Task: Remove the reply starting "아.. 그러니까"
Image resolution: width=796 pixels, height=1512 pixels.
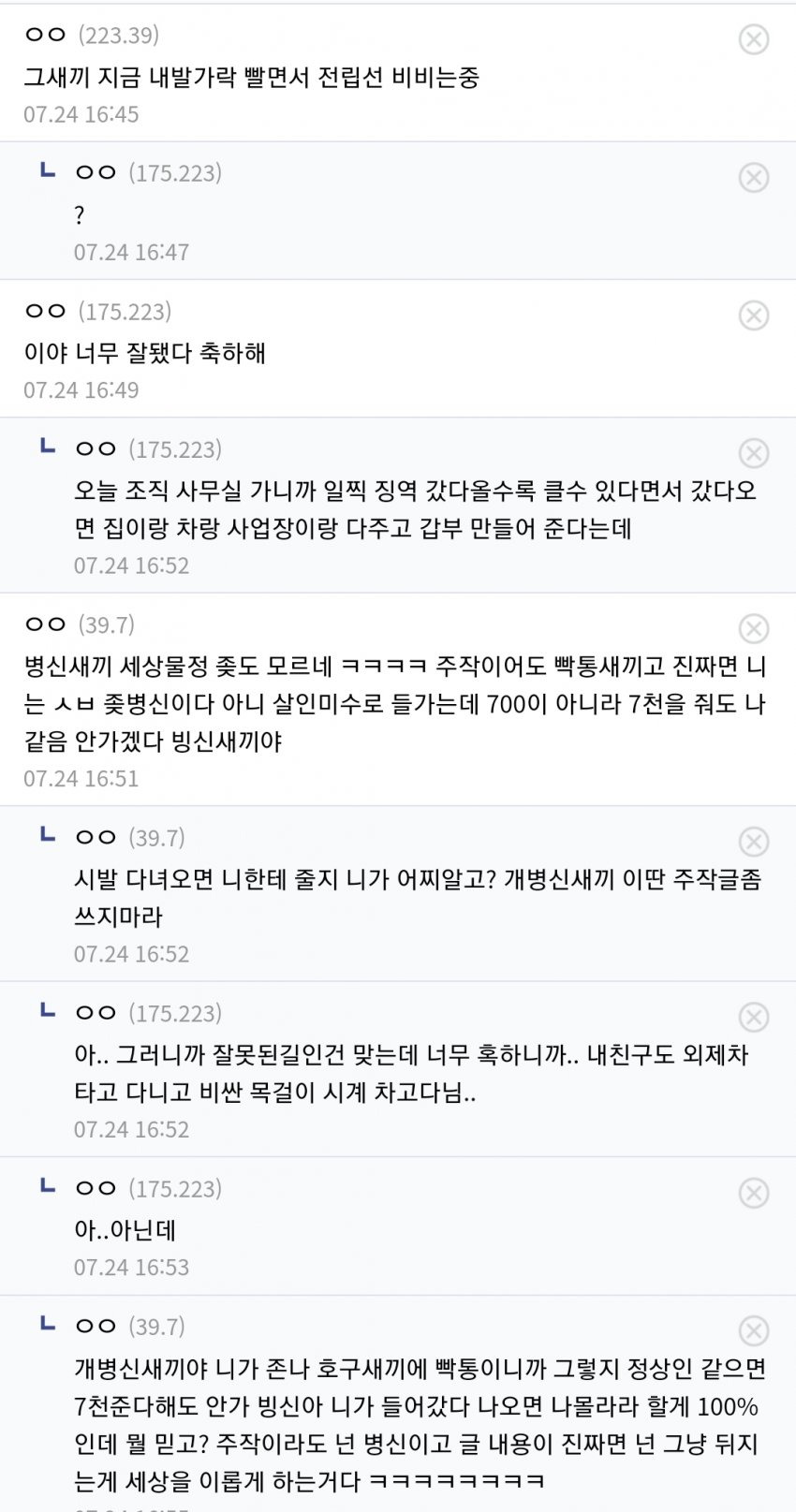Action: (x=754, y=1017)
